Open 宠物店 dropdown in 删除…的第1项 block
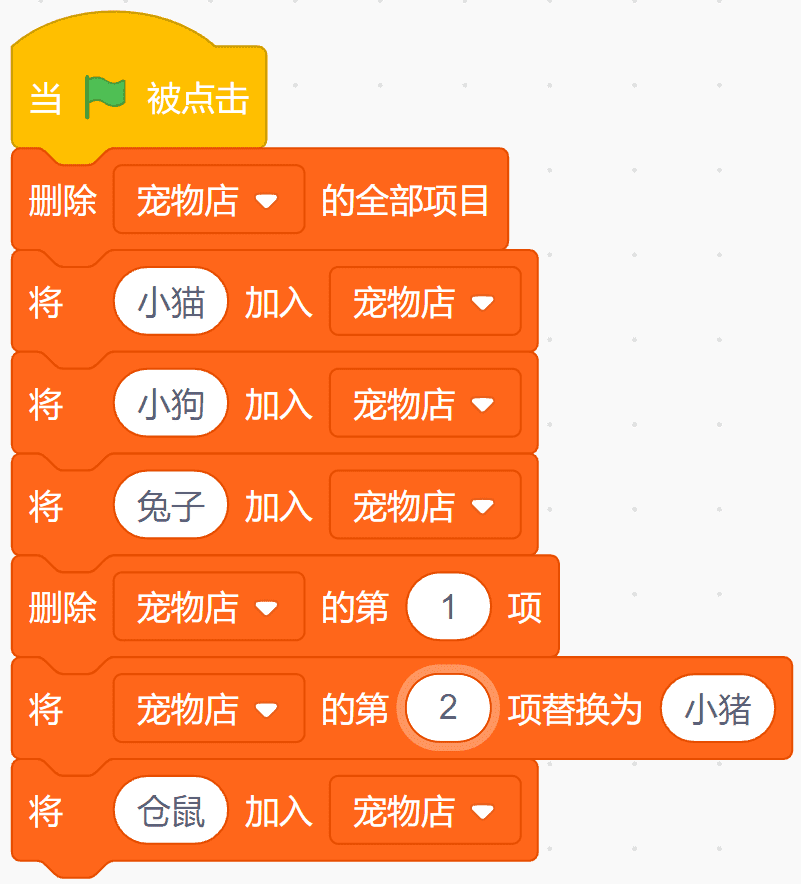This screenshot has height=884, width=801. click(x=209, y=607)
